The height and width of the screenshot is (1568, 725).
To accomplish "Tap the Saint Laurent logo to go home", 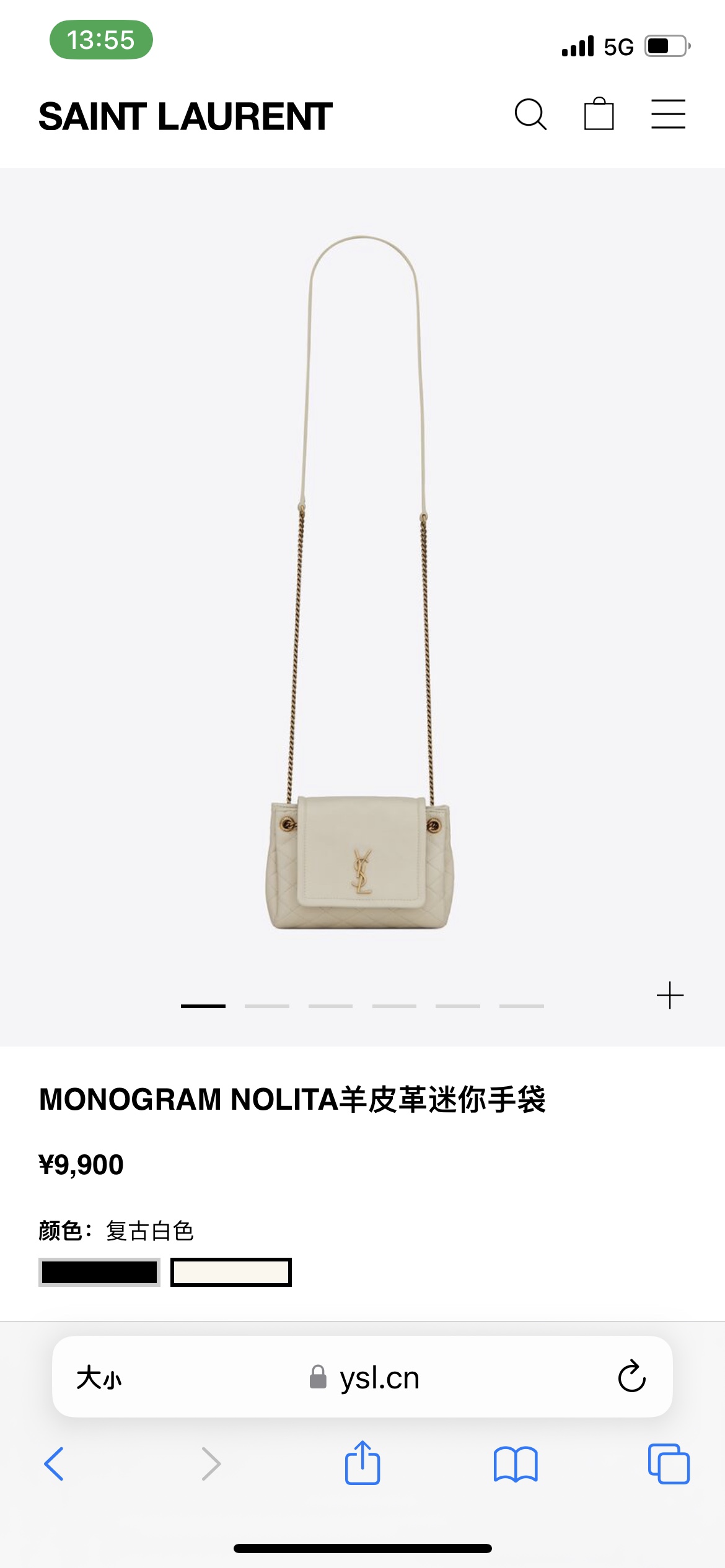I will pyautogui.click(x=185, y=116).
